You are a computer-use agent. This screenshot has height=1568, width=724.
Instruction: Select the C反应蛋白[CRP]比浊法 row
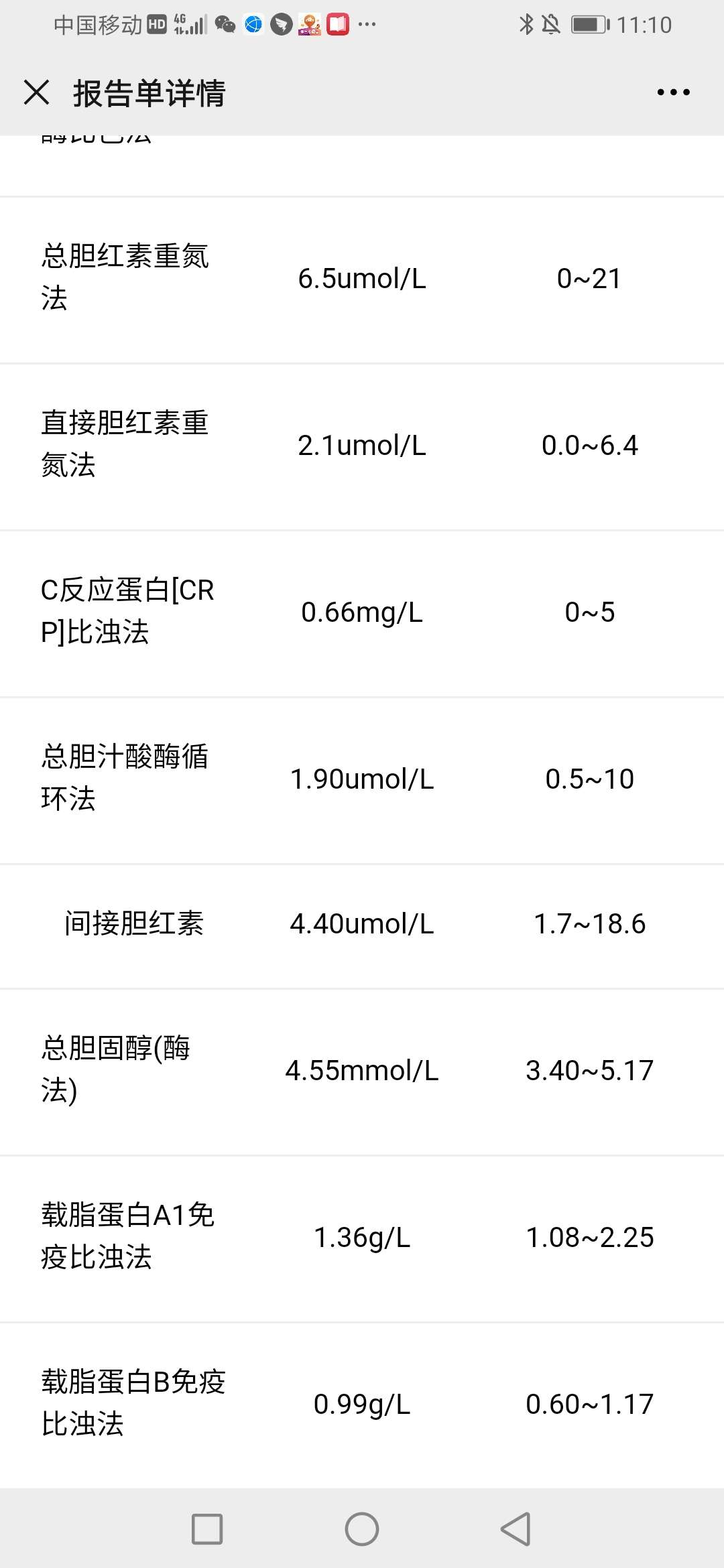point(362,612)
